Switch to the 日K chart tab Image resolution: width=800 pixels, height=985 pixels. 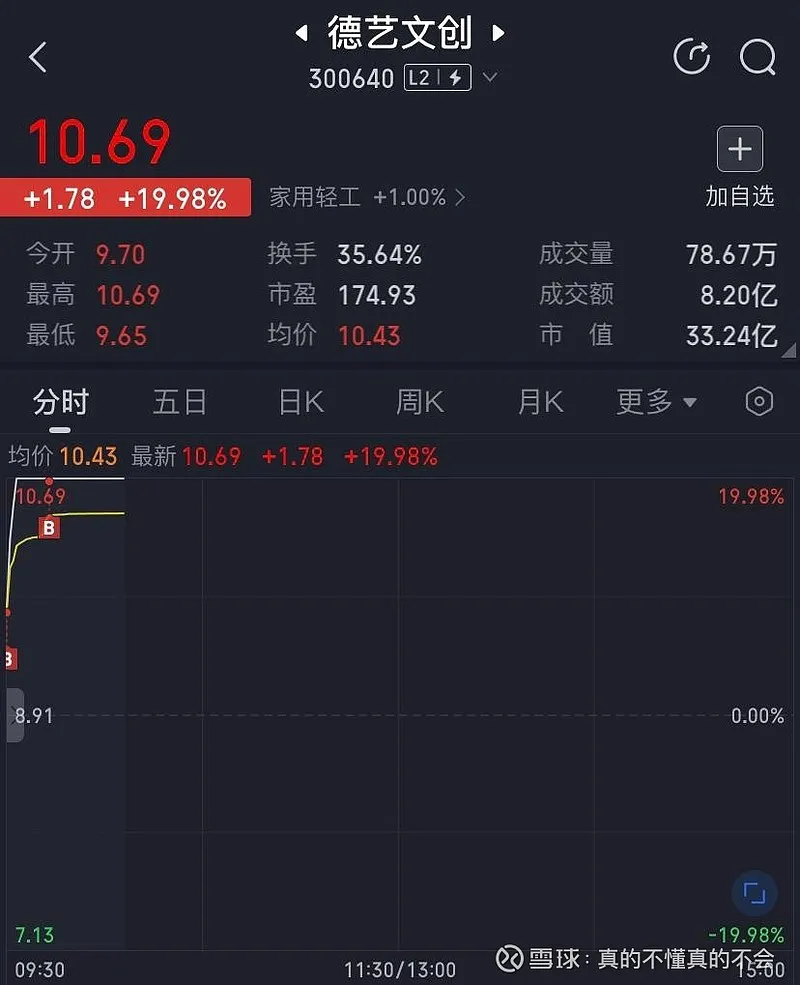pos(301,402)
